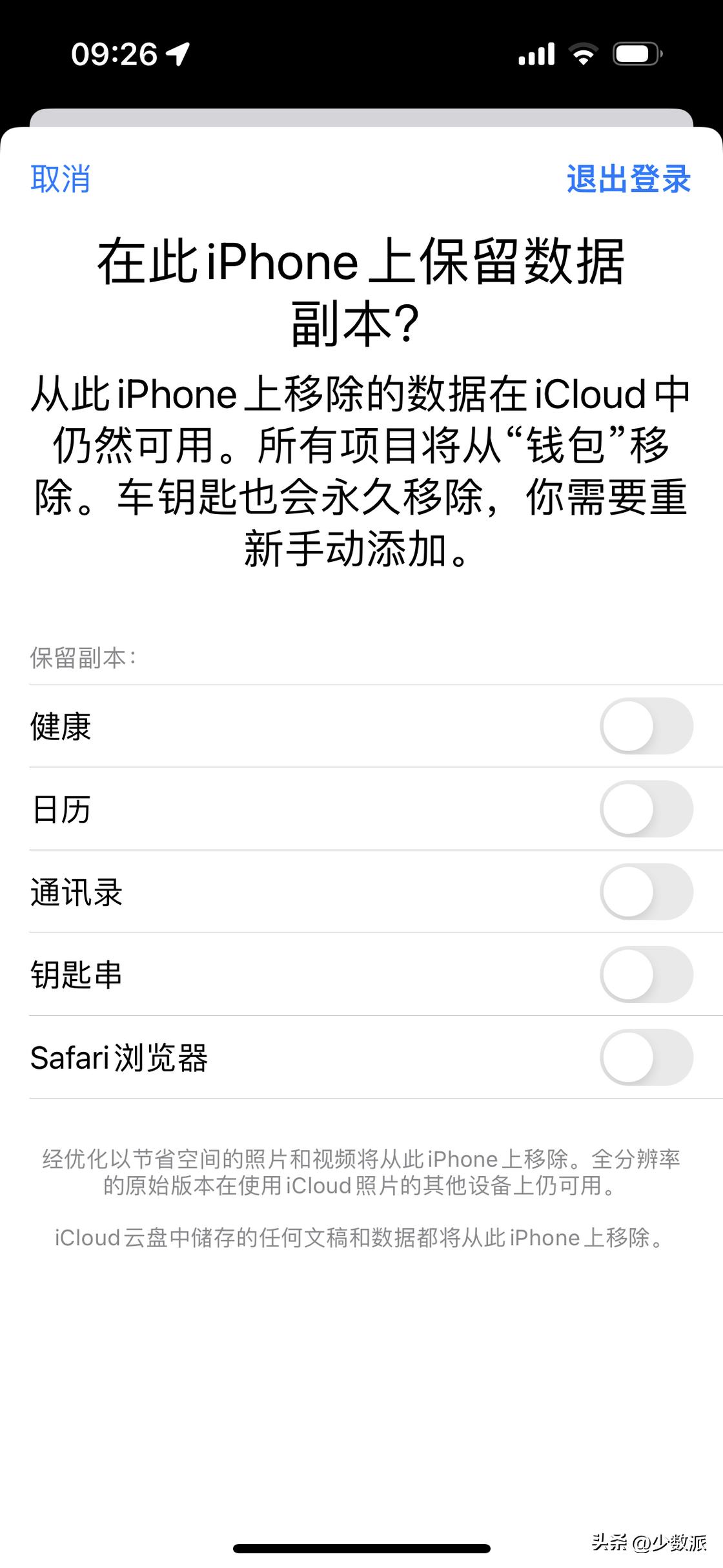
Task: Select the 日历 row label
Action: coord(61,810)
